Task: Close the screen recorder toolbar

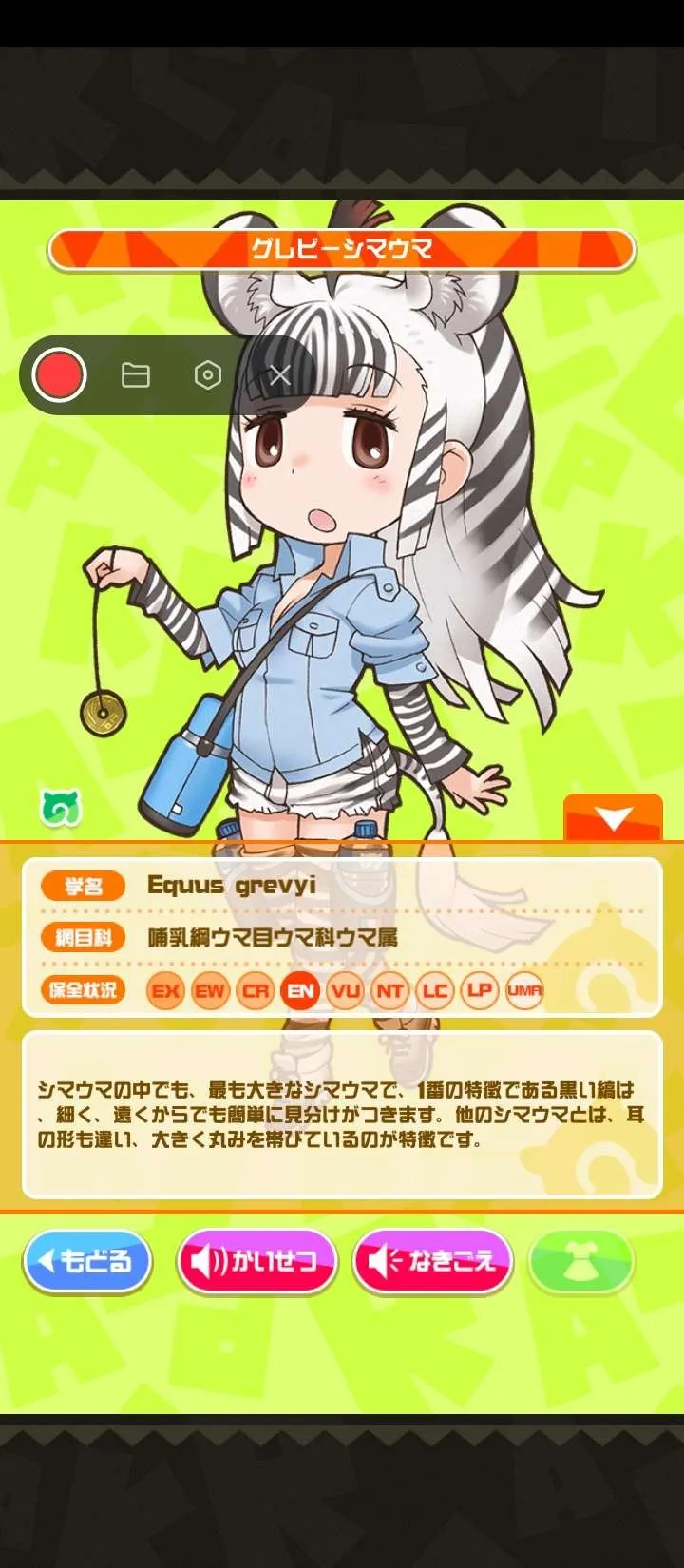Action: pos(279,375)
